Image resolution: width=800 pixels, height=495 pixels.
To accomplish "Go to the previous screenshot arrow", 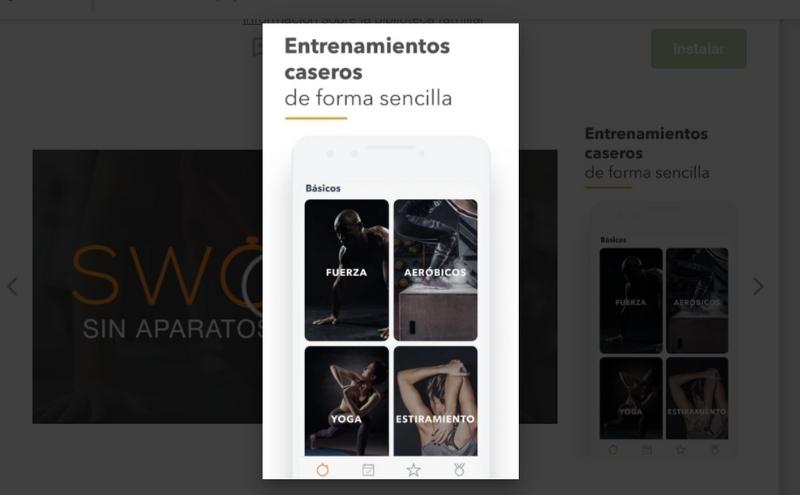I will click(12, 287).
